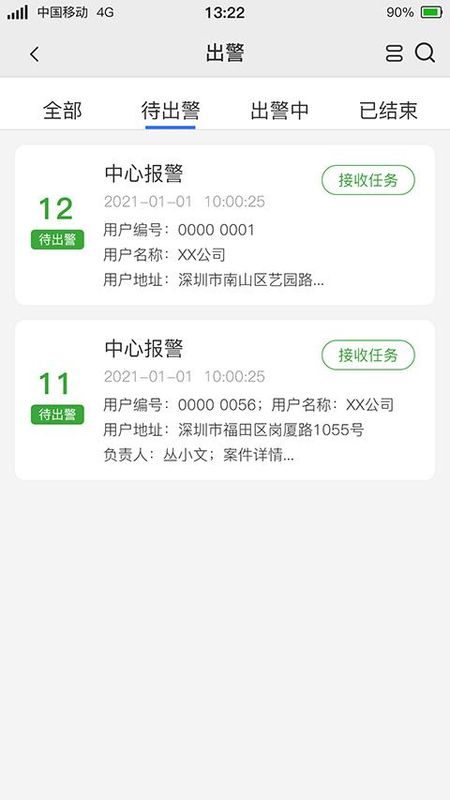Switch to the 出警中 tab
Viewport: 450px width, 800px height.
[x=280, y=110]
